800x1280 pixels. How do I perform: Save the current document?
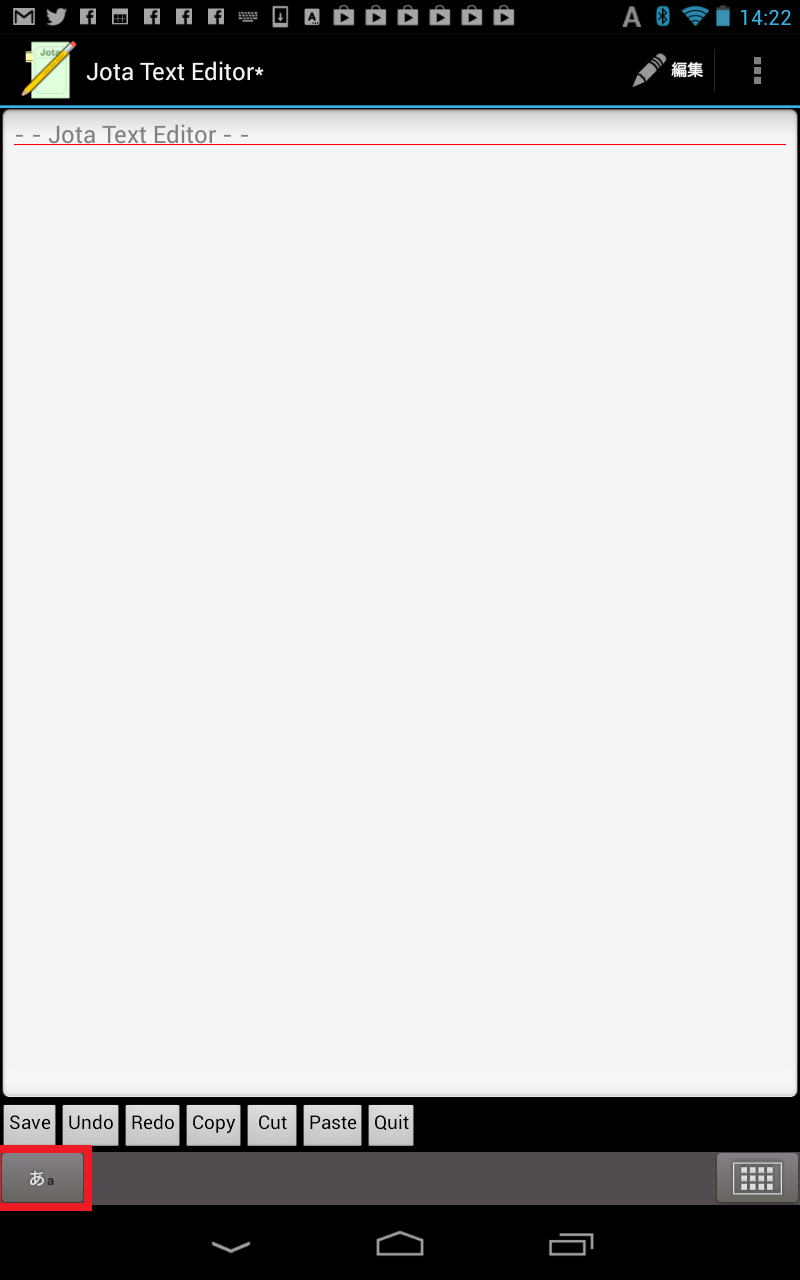30,1123
